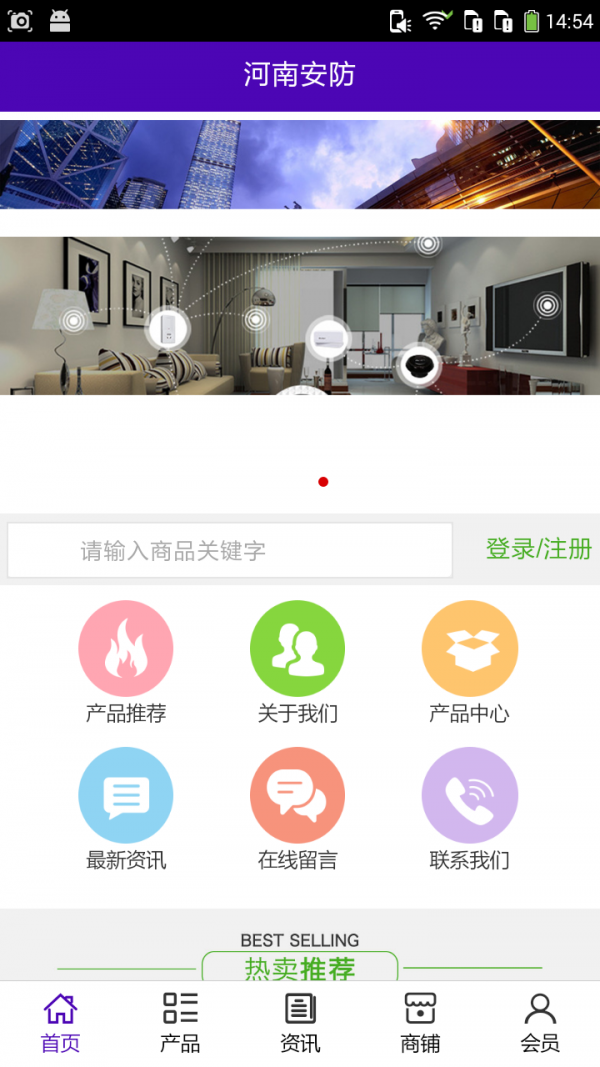This screenshot has height=1067, width=600.
Task: Open 在线留言 message board
Action: coord(297,796)
